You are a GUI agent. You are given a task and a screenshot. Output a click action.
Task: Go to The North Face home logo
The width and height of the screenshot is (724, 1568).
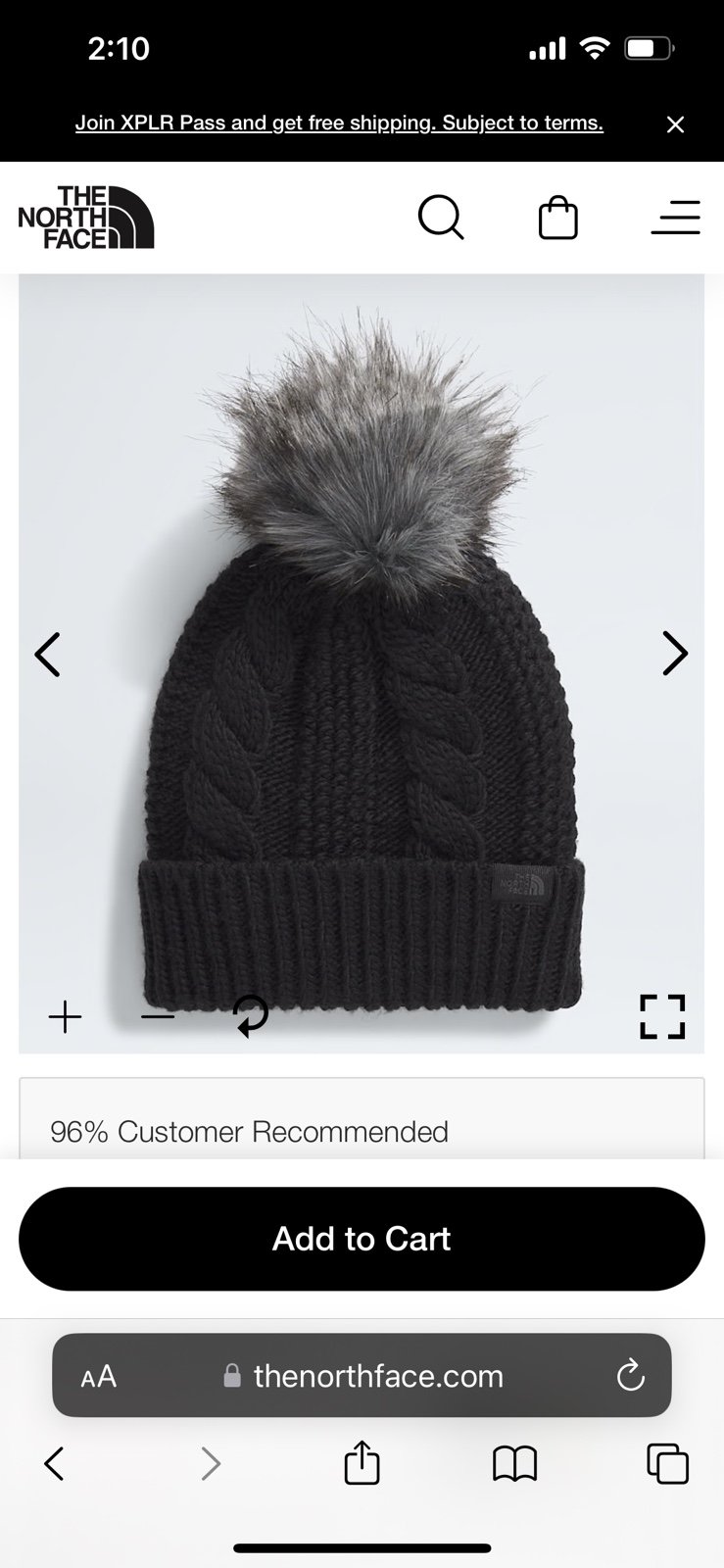86,217
